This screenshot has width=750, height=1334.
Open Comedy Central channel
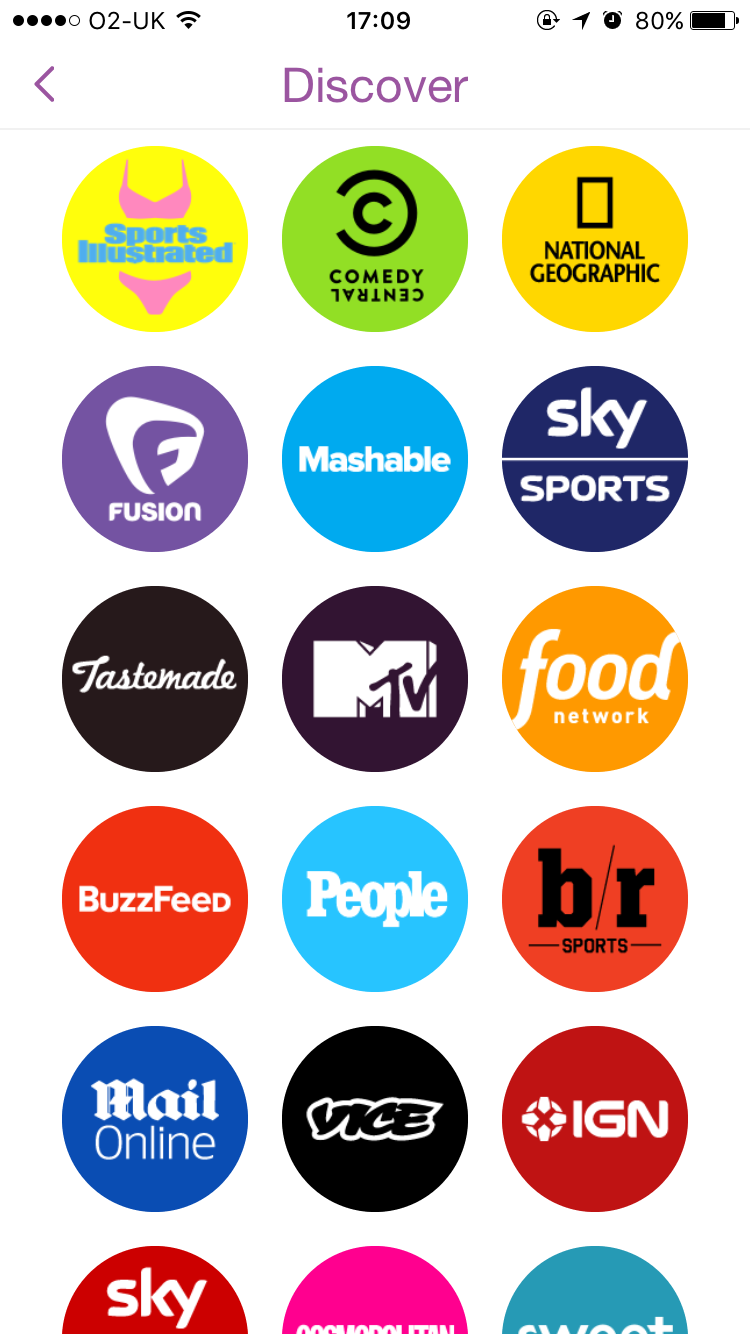375,239
